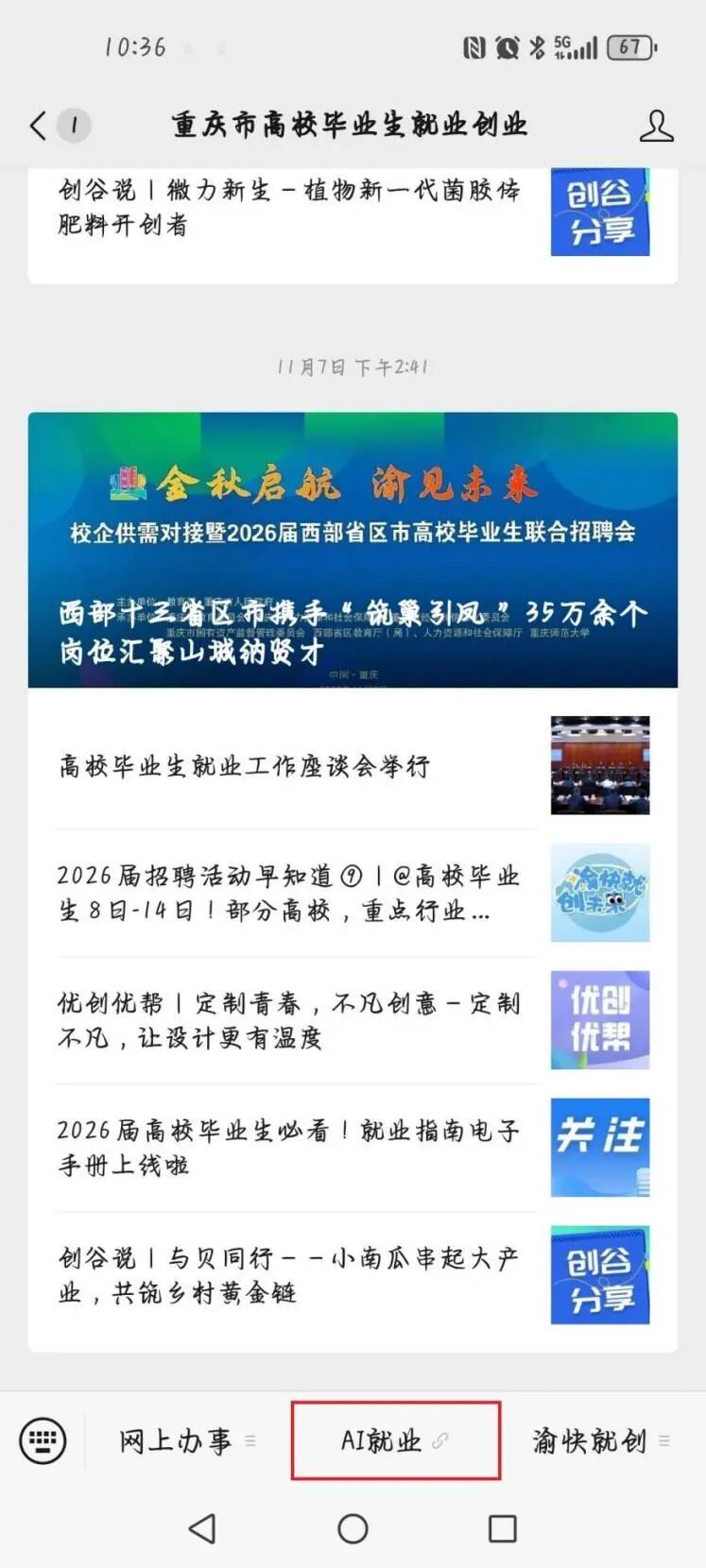This screenshot has height=1568, width=706.
Task: Open the account profile icon
Action: pyautogui.click(x=656, y=126)
